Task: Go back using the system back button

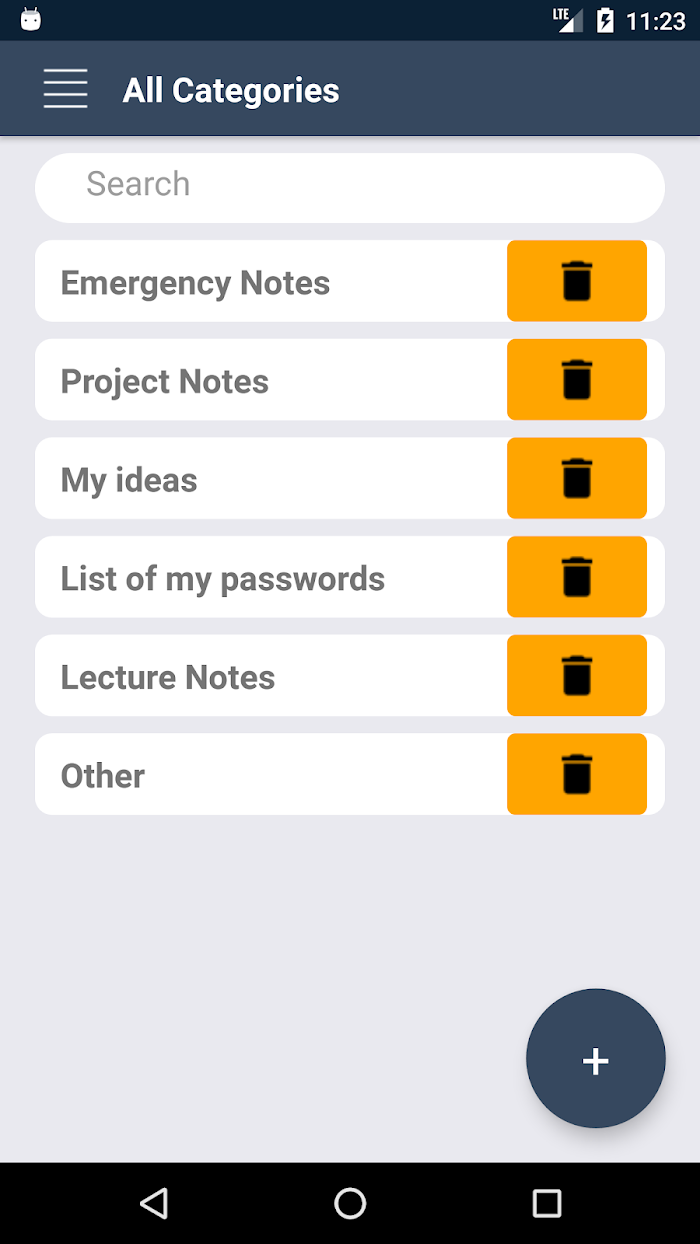Action: point(153,1203)
